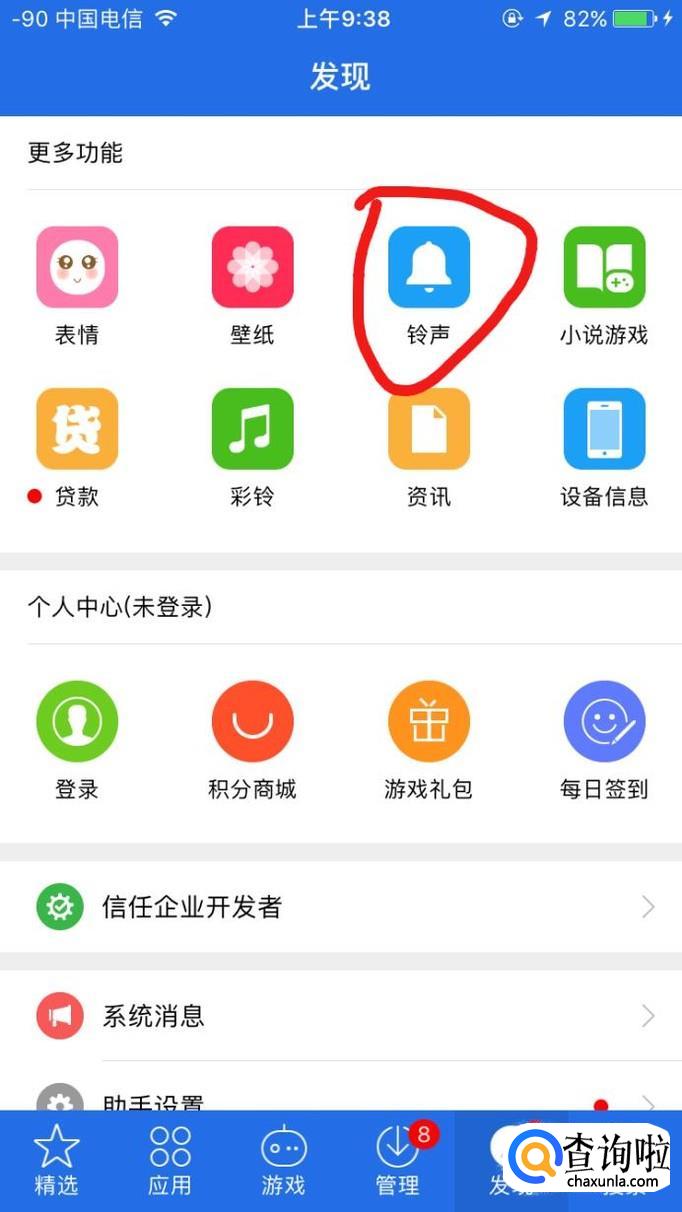Image resolution: width=682 pixels, height=1212 pixels.
Task: Switch to the 游戏 games tab
Action: (x=283, y=1160)
